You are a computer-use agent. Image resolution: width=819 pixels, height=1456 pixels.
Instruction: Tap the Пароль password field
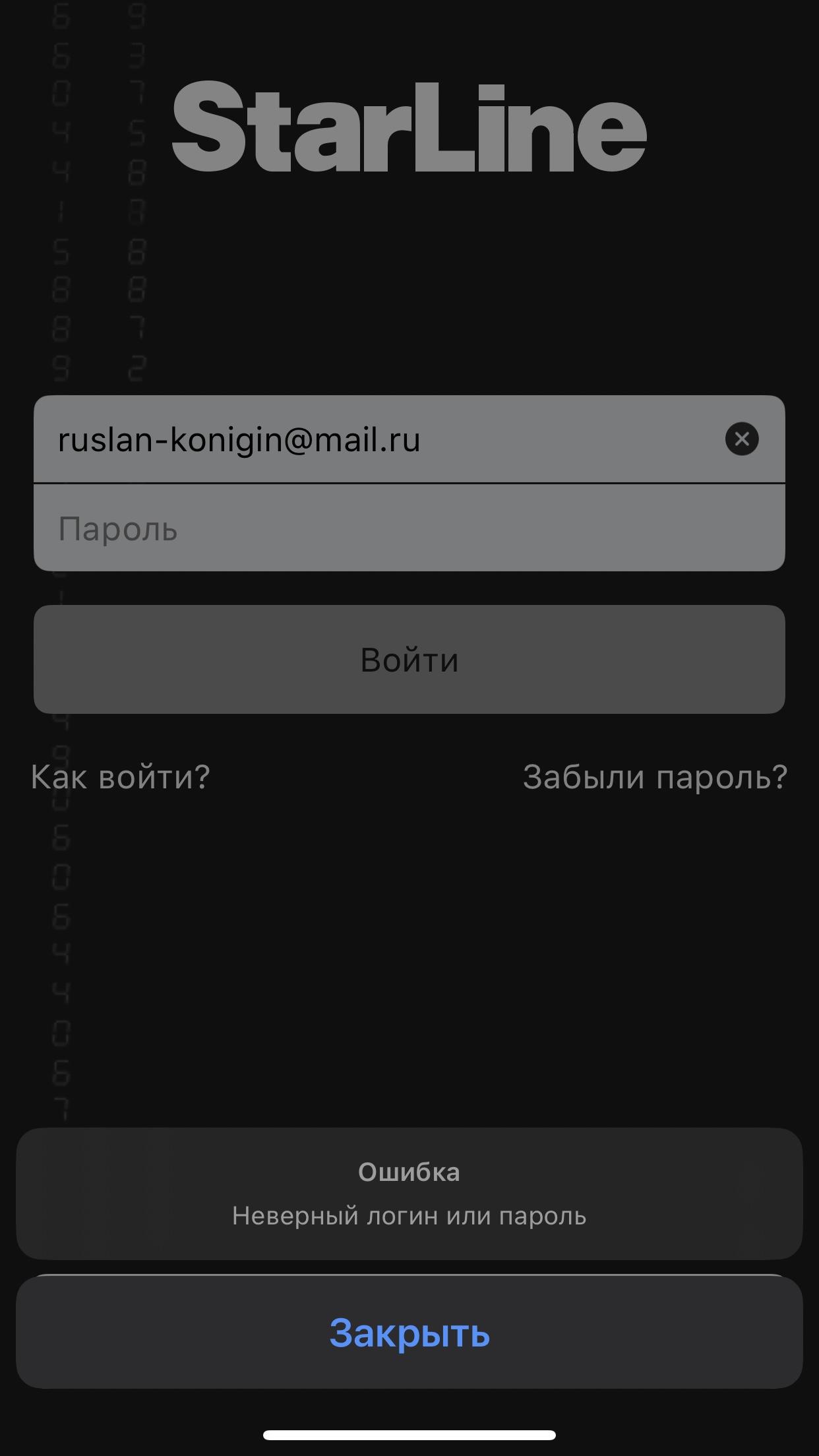point(409,528)
